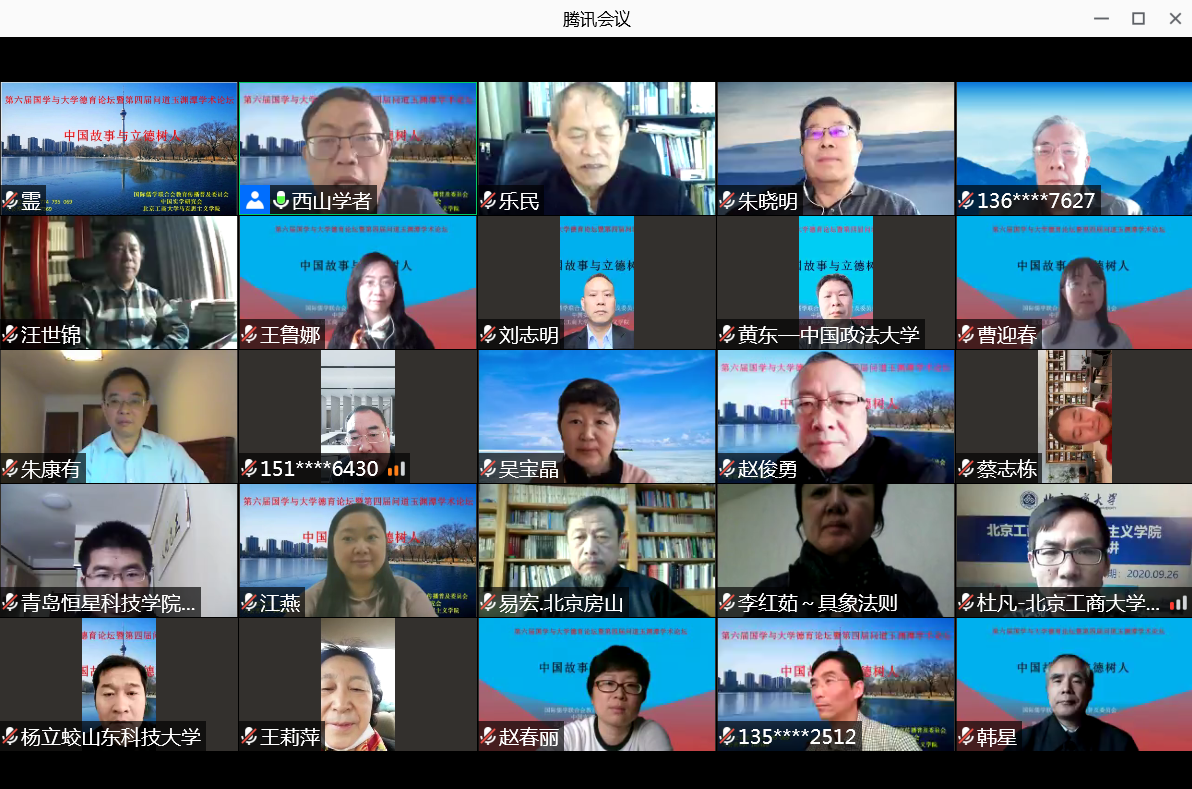Open 吴宝晶's video tile
Screen dimensions: 1192x789
(596, 416)
